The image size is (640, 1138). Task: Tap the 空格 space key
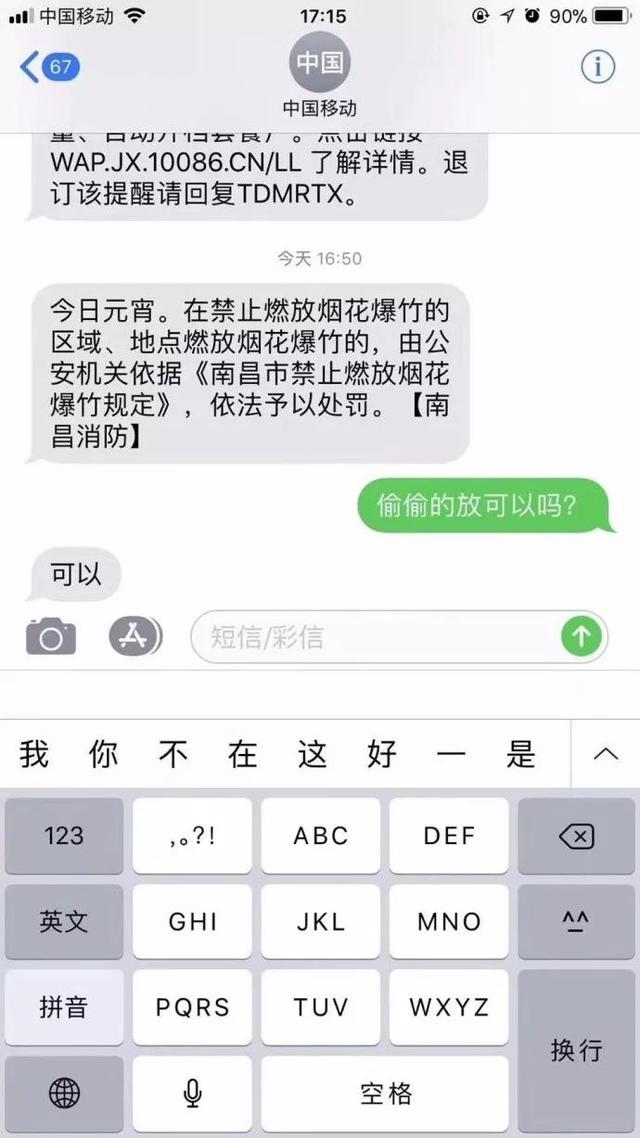[385, 1094]
